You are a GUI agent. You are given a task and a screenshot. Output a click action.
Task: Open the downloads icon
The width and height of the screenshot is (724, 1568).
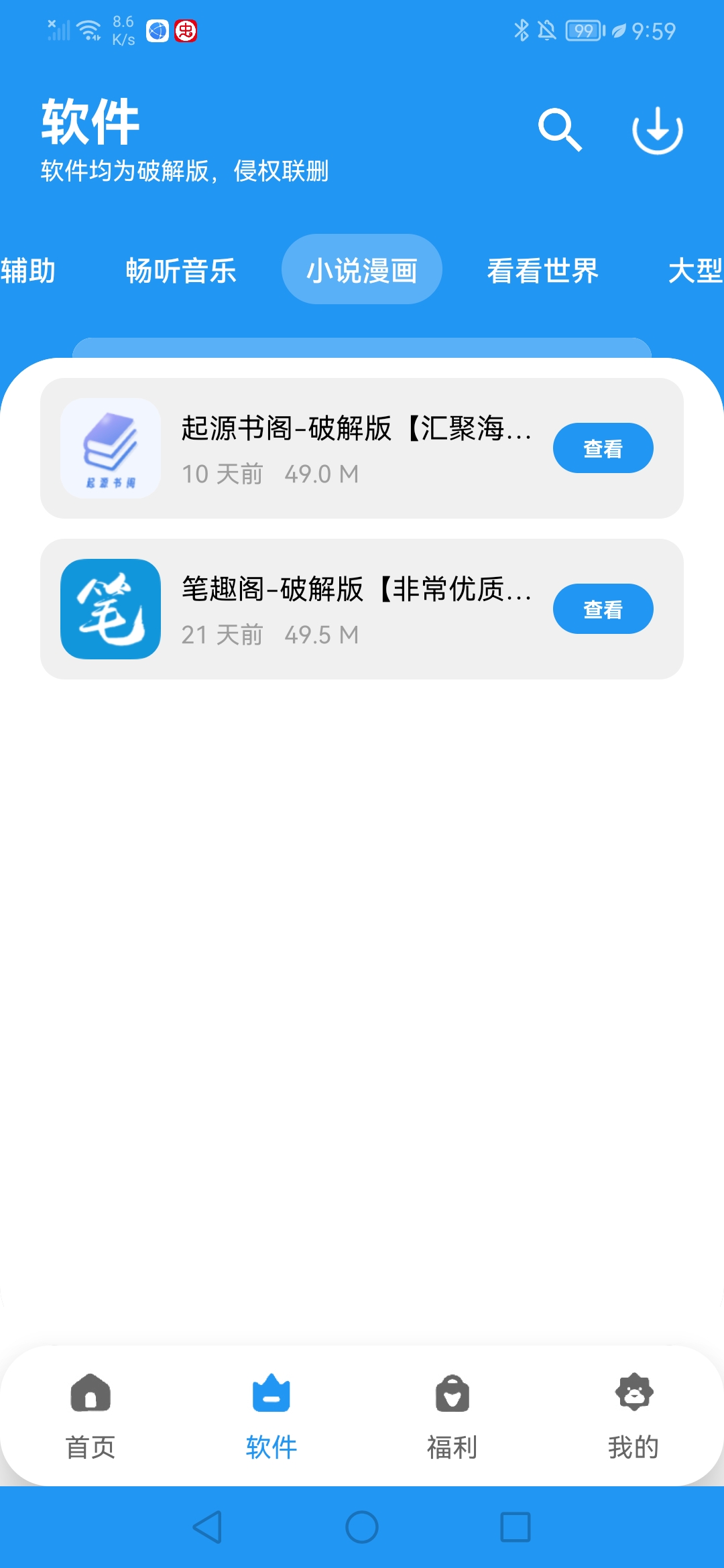[x=657, y=130]
